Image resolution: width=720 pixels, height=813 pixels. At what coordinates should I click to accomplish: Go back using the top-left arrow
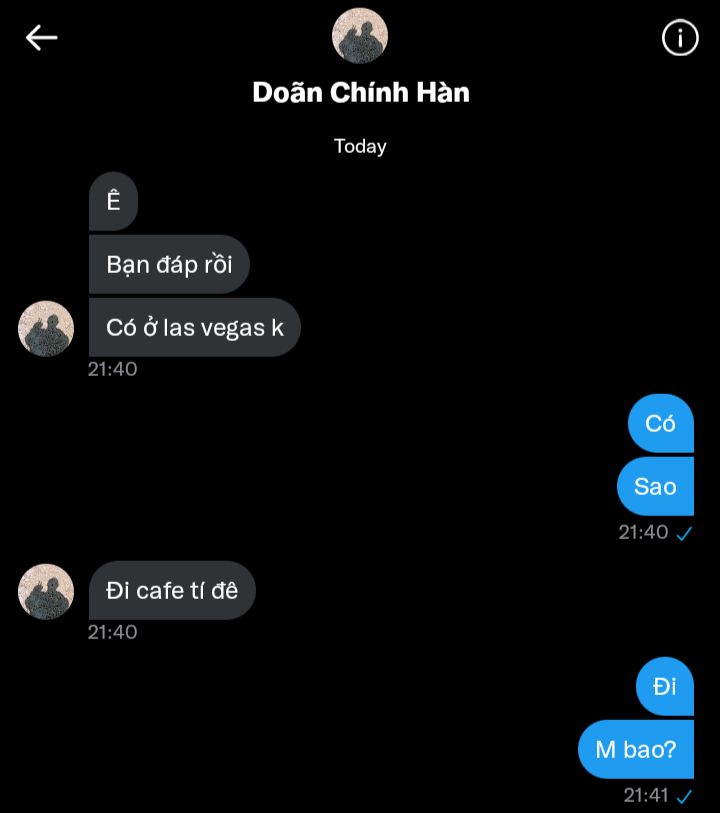(x=41, y=38)
